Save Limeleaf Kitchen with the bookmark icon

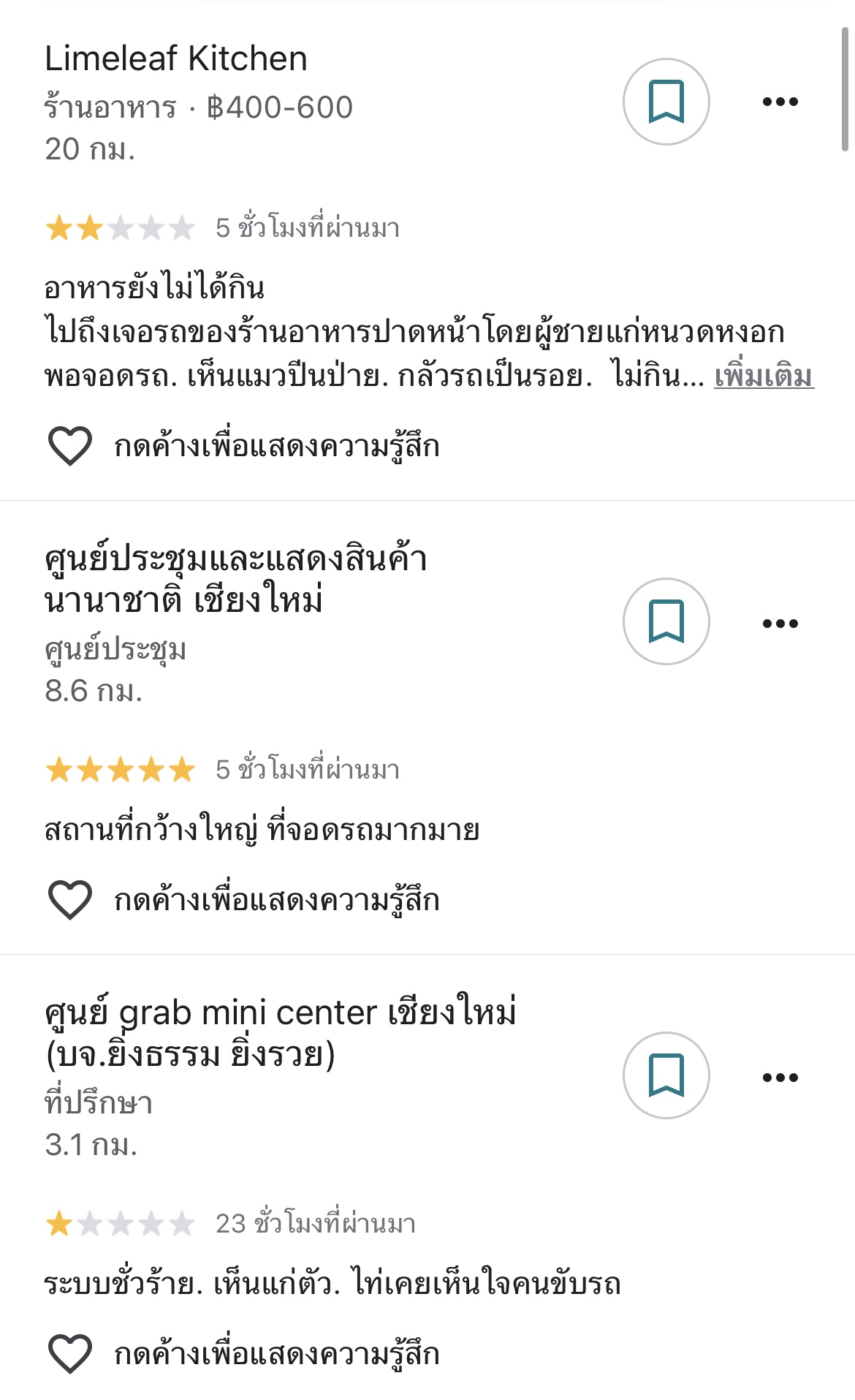pyautogui.click(x=666, y=102)
